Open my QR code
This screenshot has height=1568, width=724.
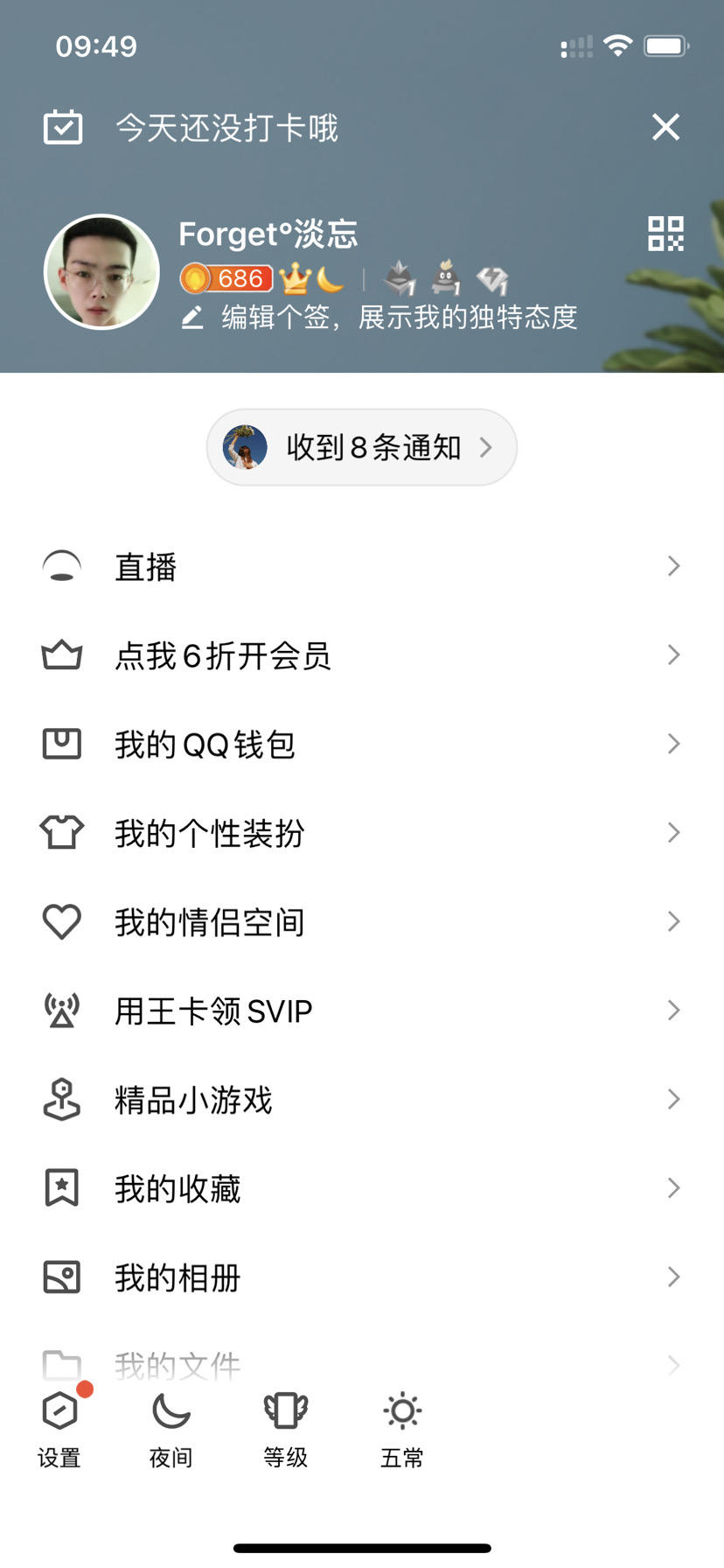[665, 234]
